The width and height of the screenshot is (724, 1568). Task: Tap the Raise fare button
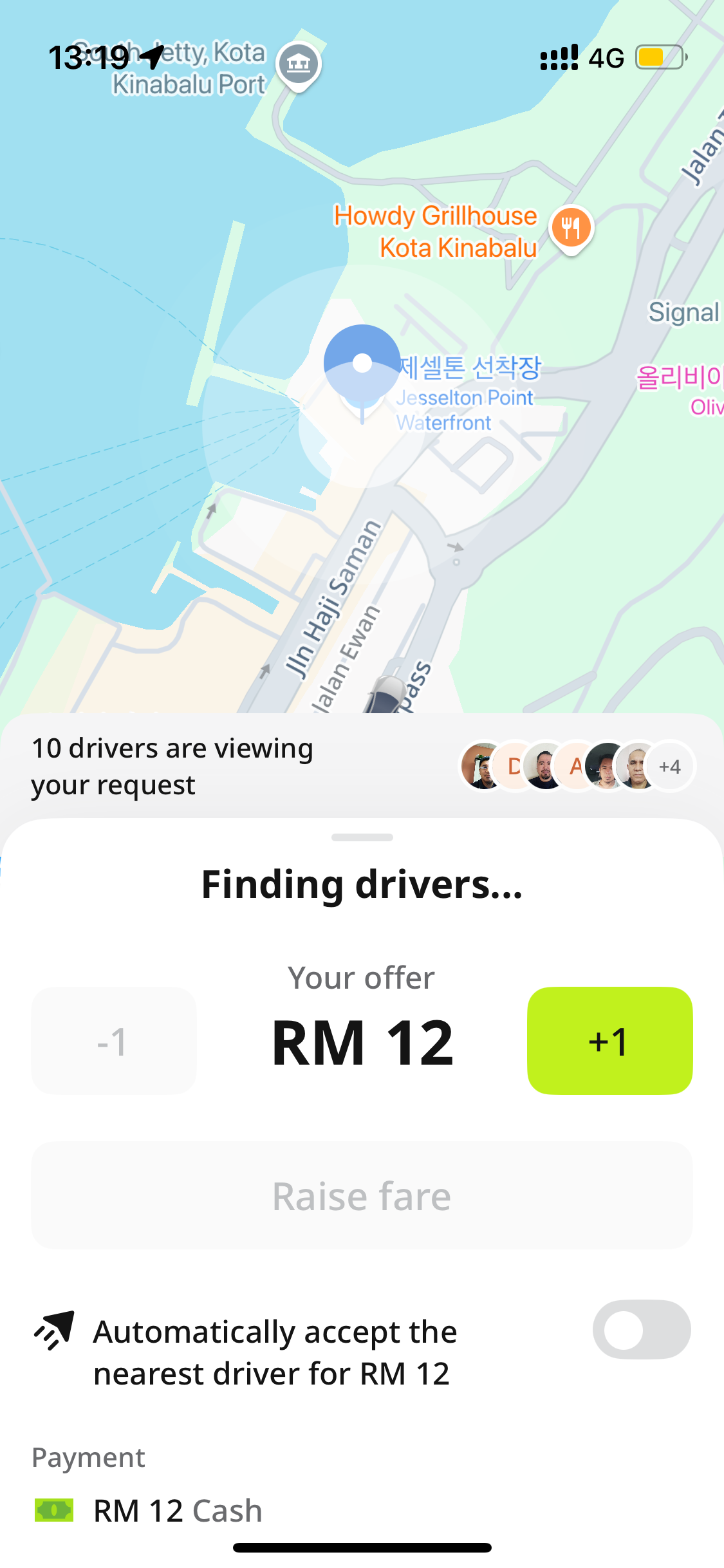click(x=362, y=1195)
